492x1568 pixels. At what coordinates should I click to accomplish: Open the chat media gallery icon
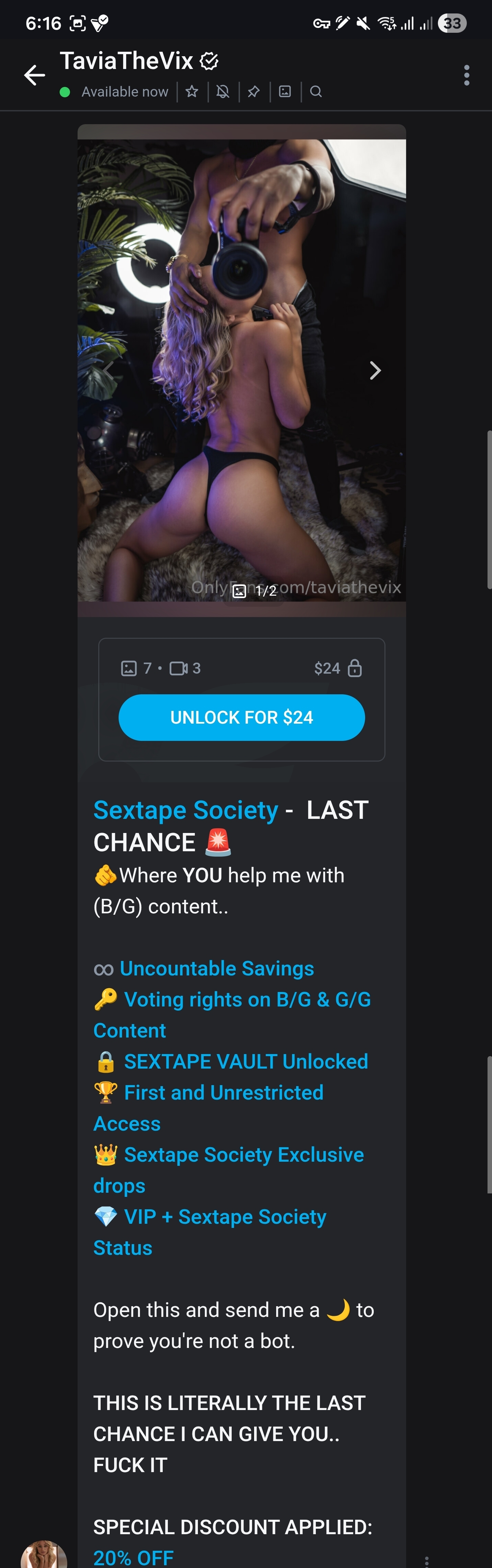(x=285, y=91)
